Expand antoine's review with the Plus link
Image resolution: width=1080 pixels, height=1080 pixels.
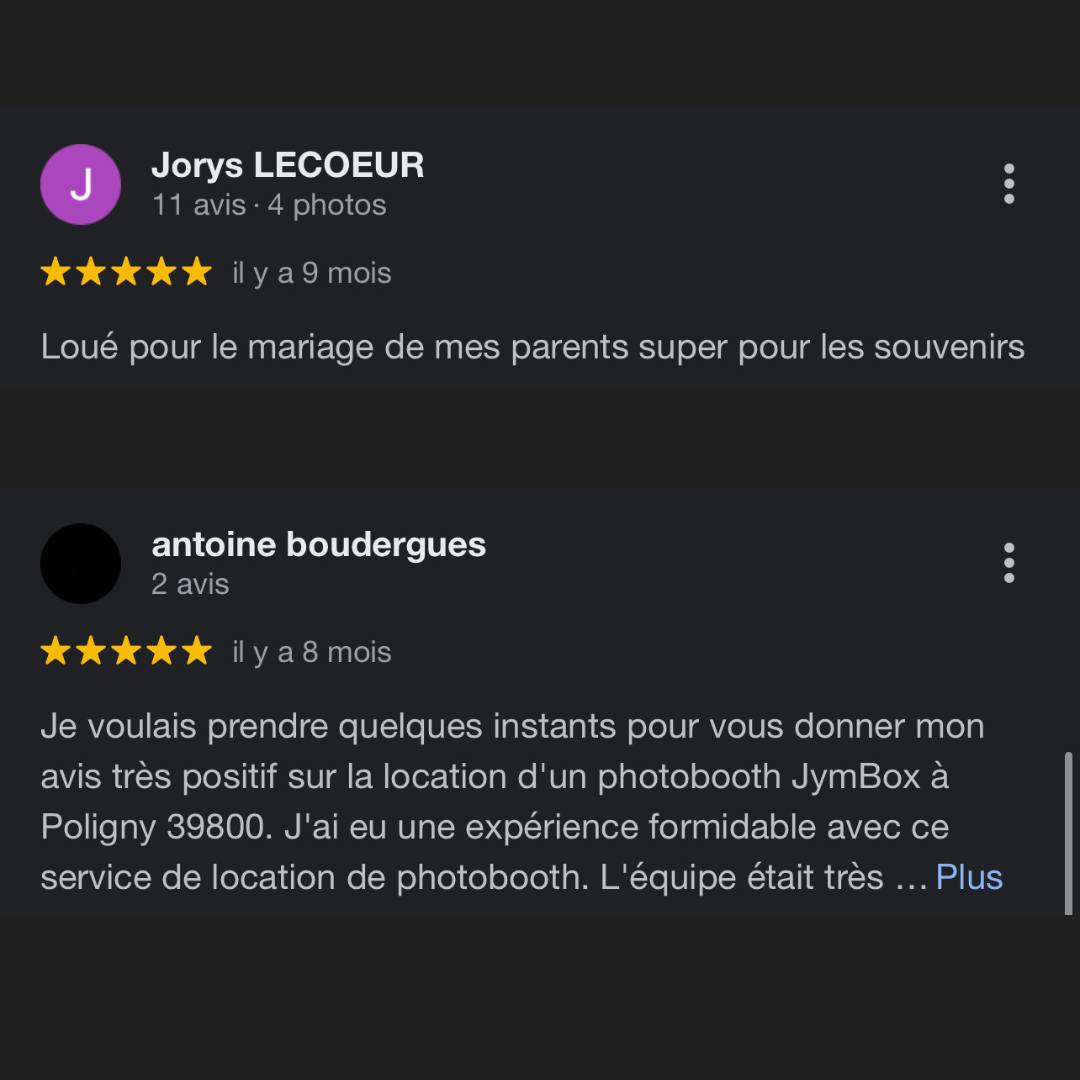coord(968,877)
